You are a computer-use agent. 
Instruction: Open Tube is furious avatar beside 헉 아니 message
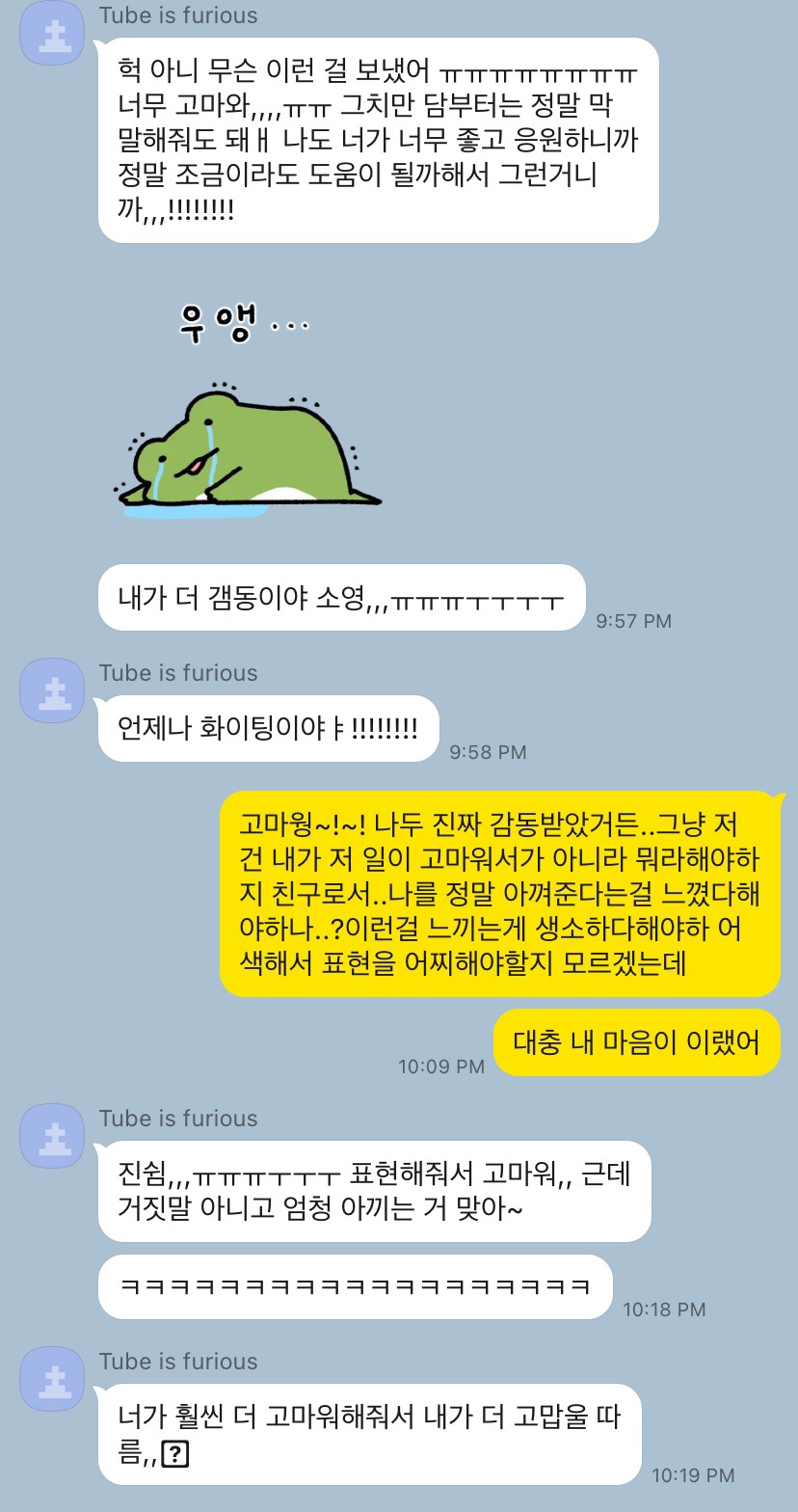click(52, 35)
